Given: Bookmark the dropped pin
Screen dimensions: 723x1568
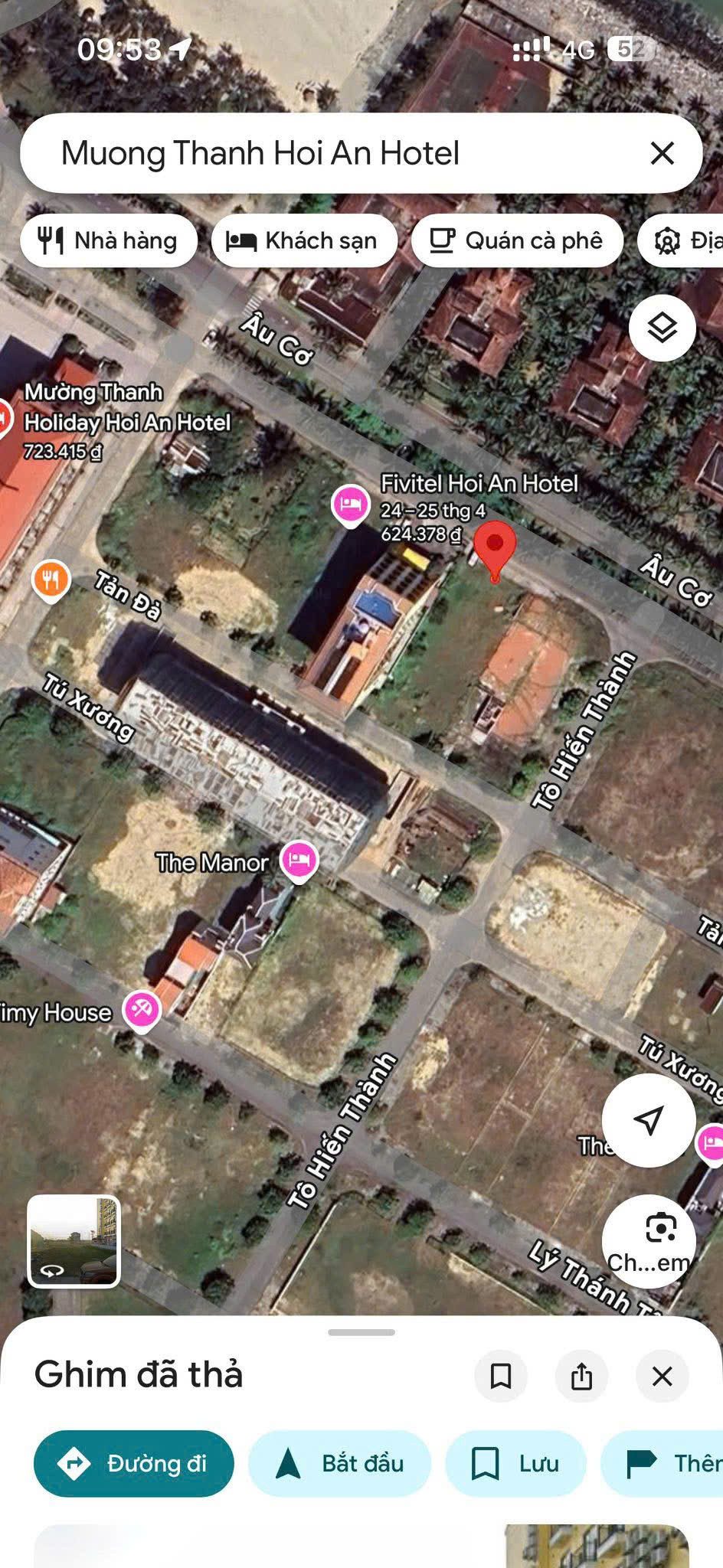Looking at the screenshot, I should [x=501, y=1376].
